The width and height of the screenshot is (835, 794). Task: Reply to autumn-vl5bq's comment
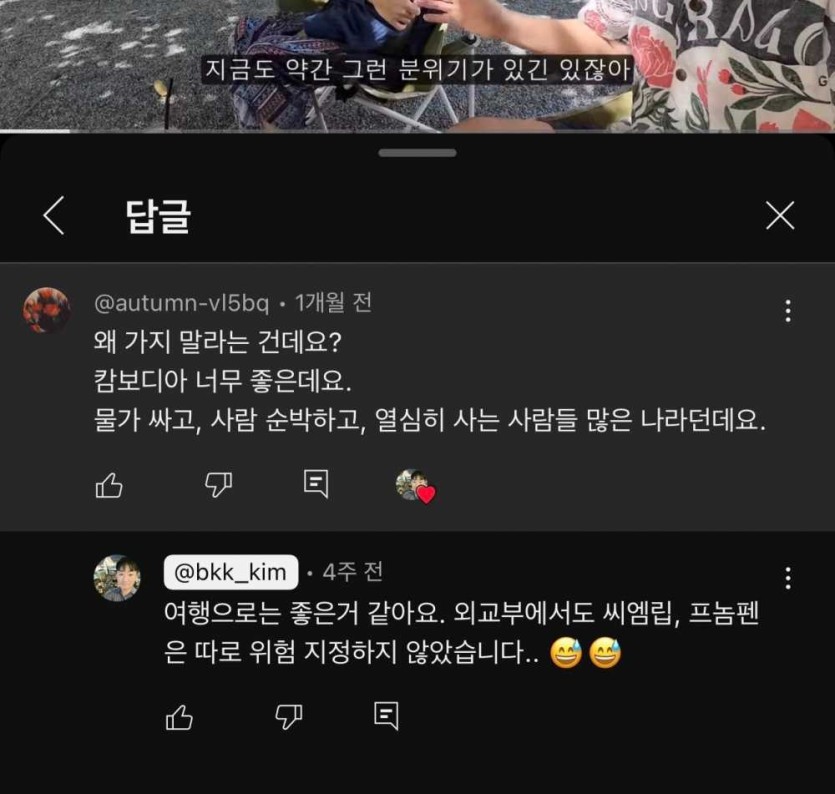[316, 484]
